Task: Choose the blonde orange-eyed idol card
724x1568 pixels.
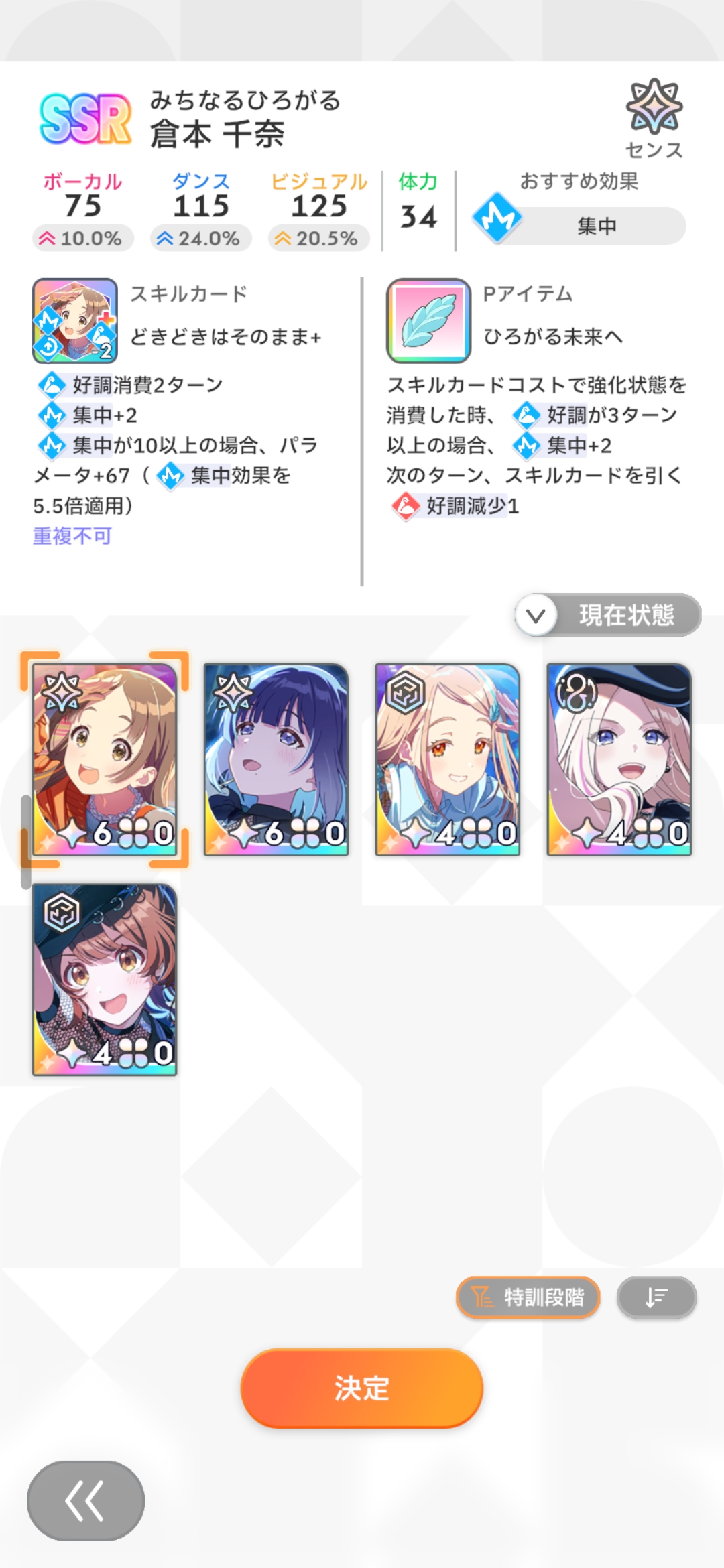Action: [448, 759]
